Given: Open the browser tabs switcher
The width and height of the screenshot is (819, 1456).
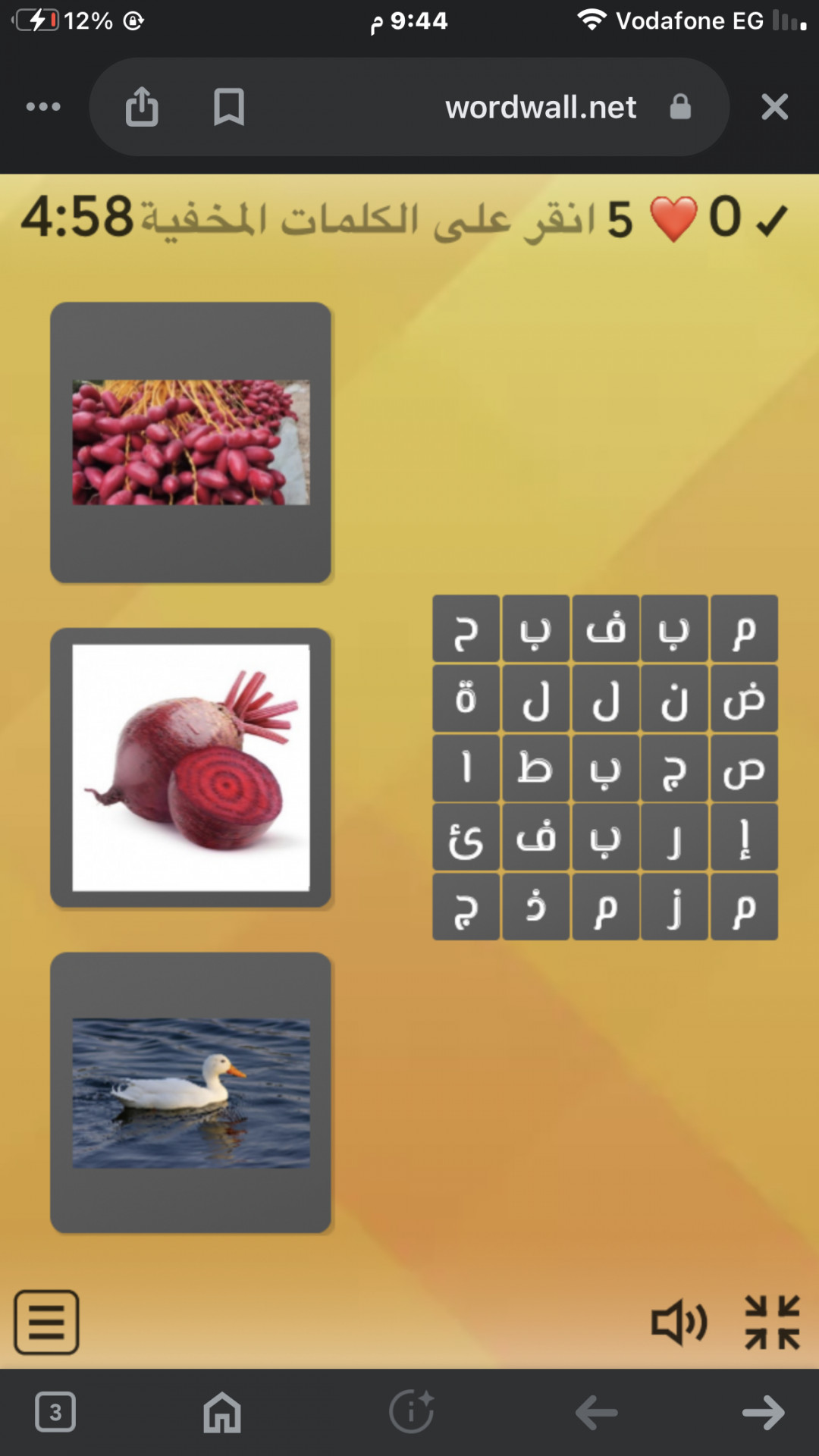Looking at the screenshot, I should pos(55,1412).
